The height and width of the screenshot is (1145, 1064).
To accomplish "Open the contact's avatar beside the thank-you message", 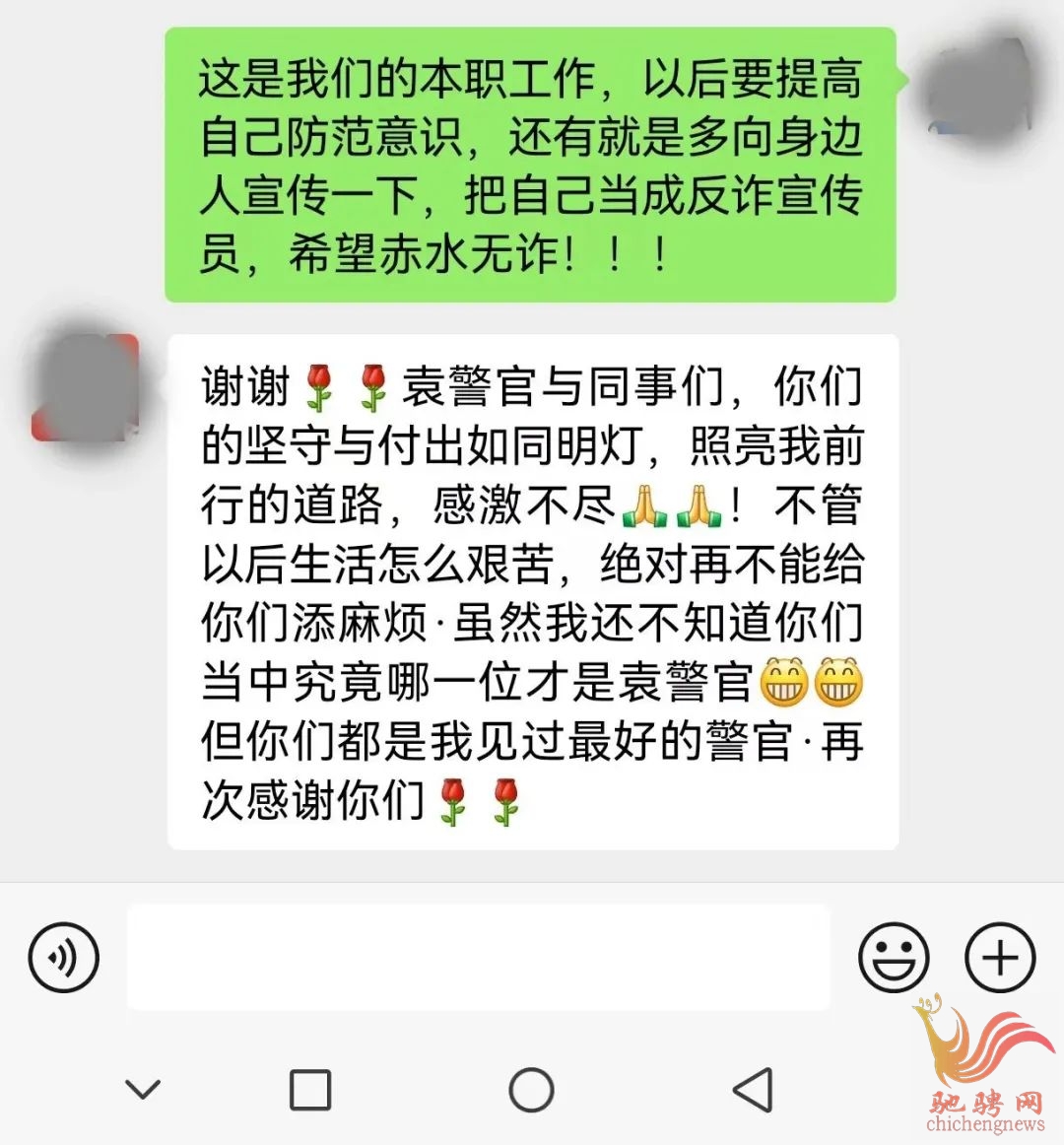I will 86,387.
